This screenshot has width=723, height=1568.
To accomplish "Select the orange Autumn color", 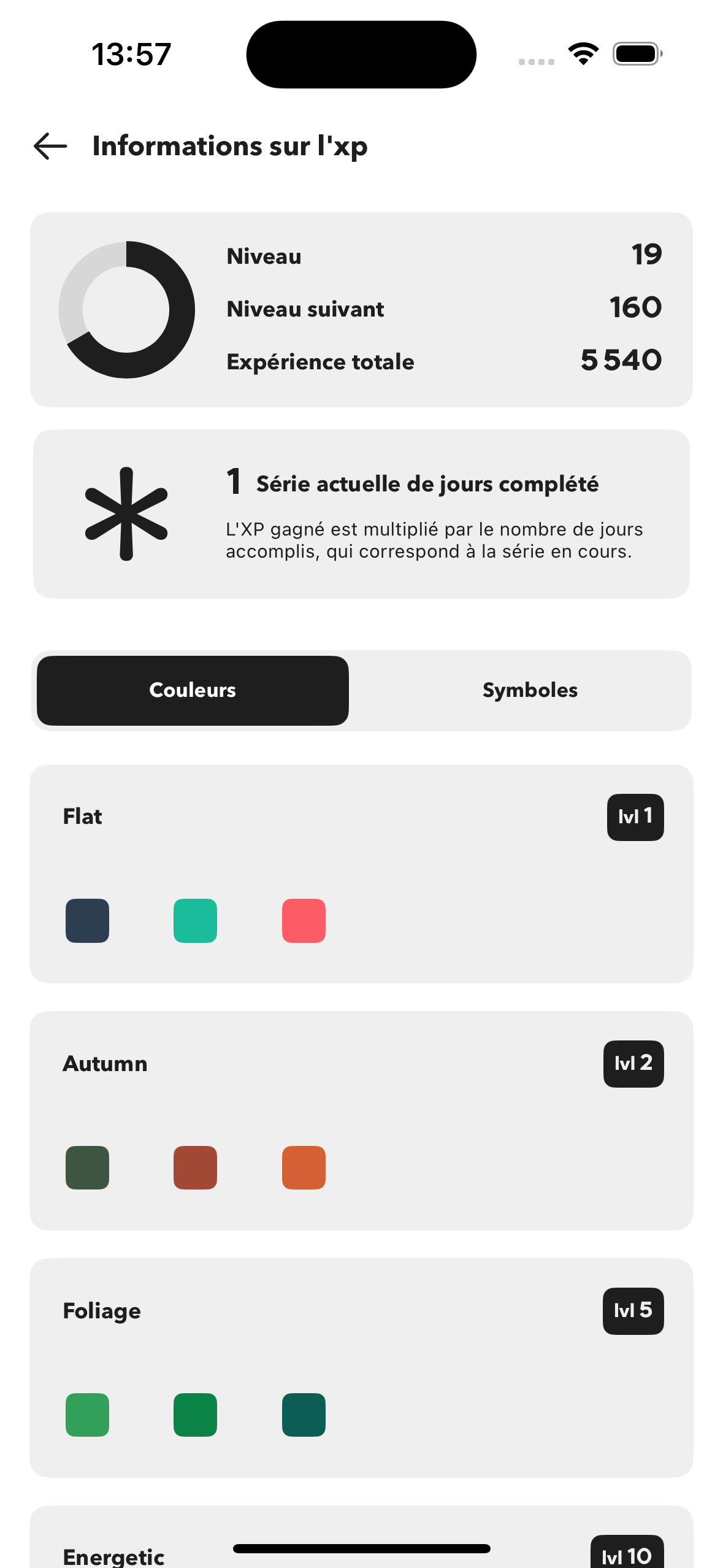I will click(304, 1167).
